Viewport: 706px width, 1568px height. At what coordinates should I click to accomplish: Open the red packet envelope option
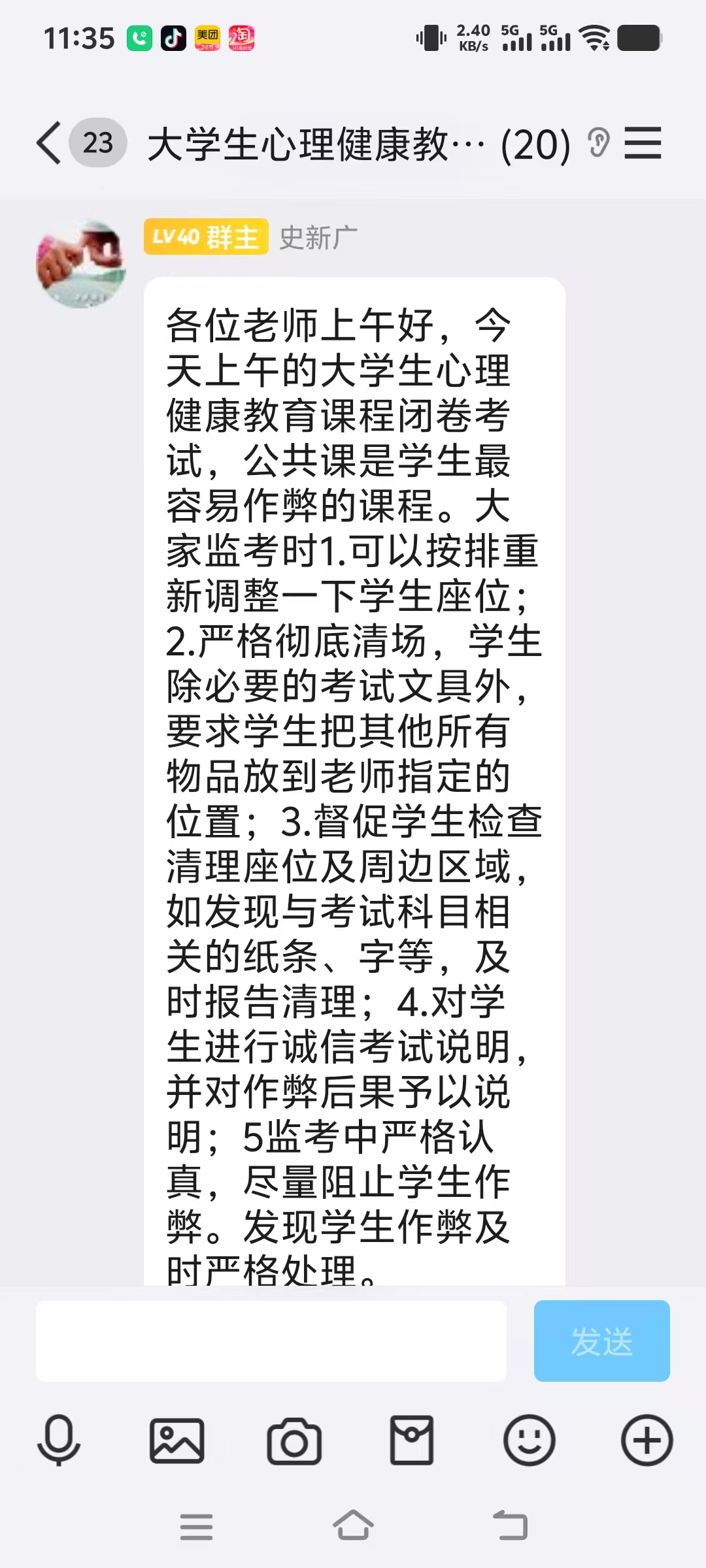[412, 1441]
